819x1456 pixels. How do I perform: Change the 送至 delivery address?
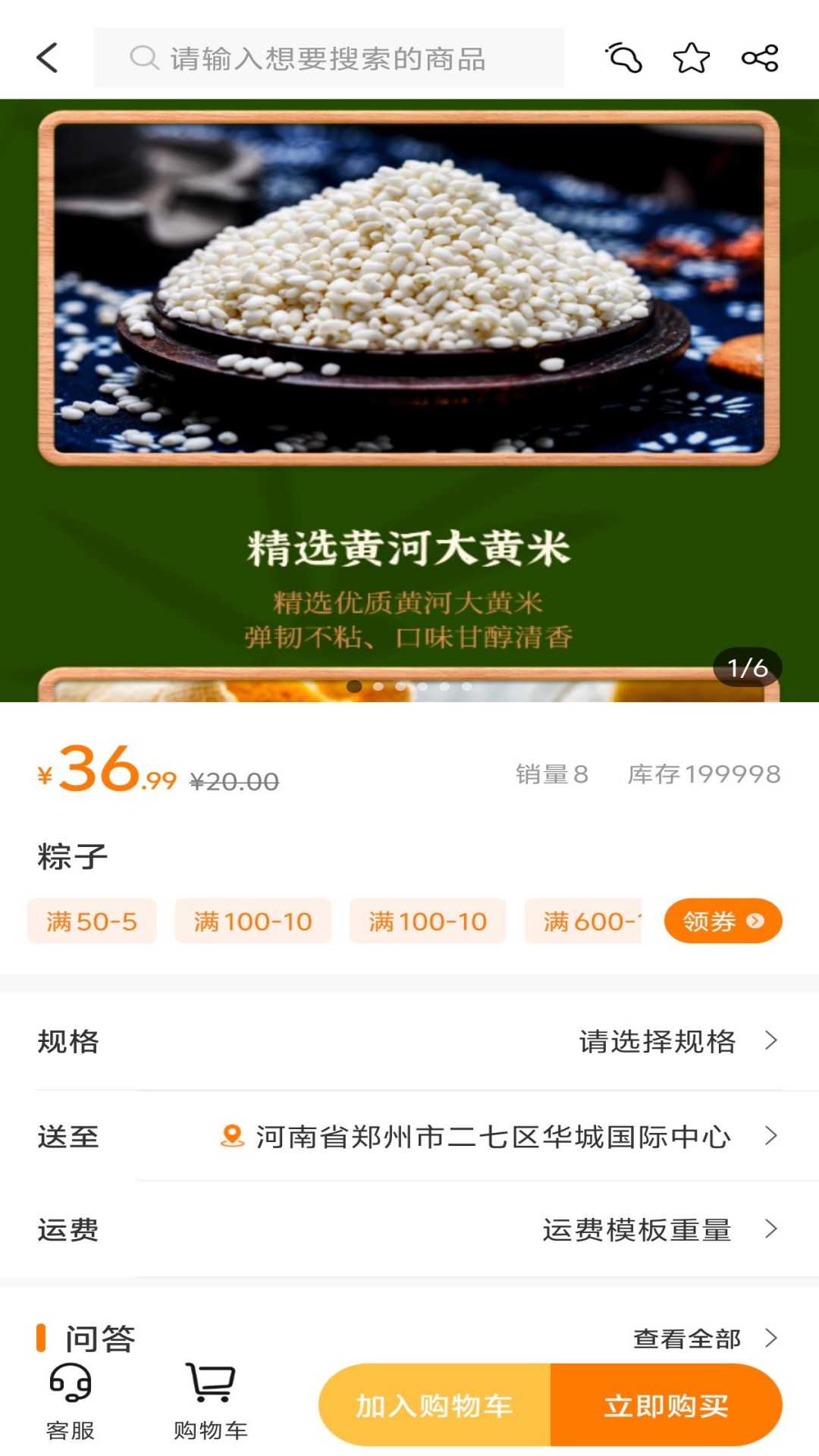pos(409,1136)
